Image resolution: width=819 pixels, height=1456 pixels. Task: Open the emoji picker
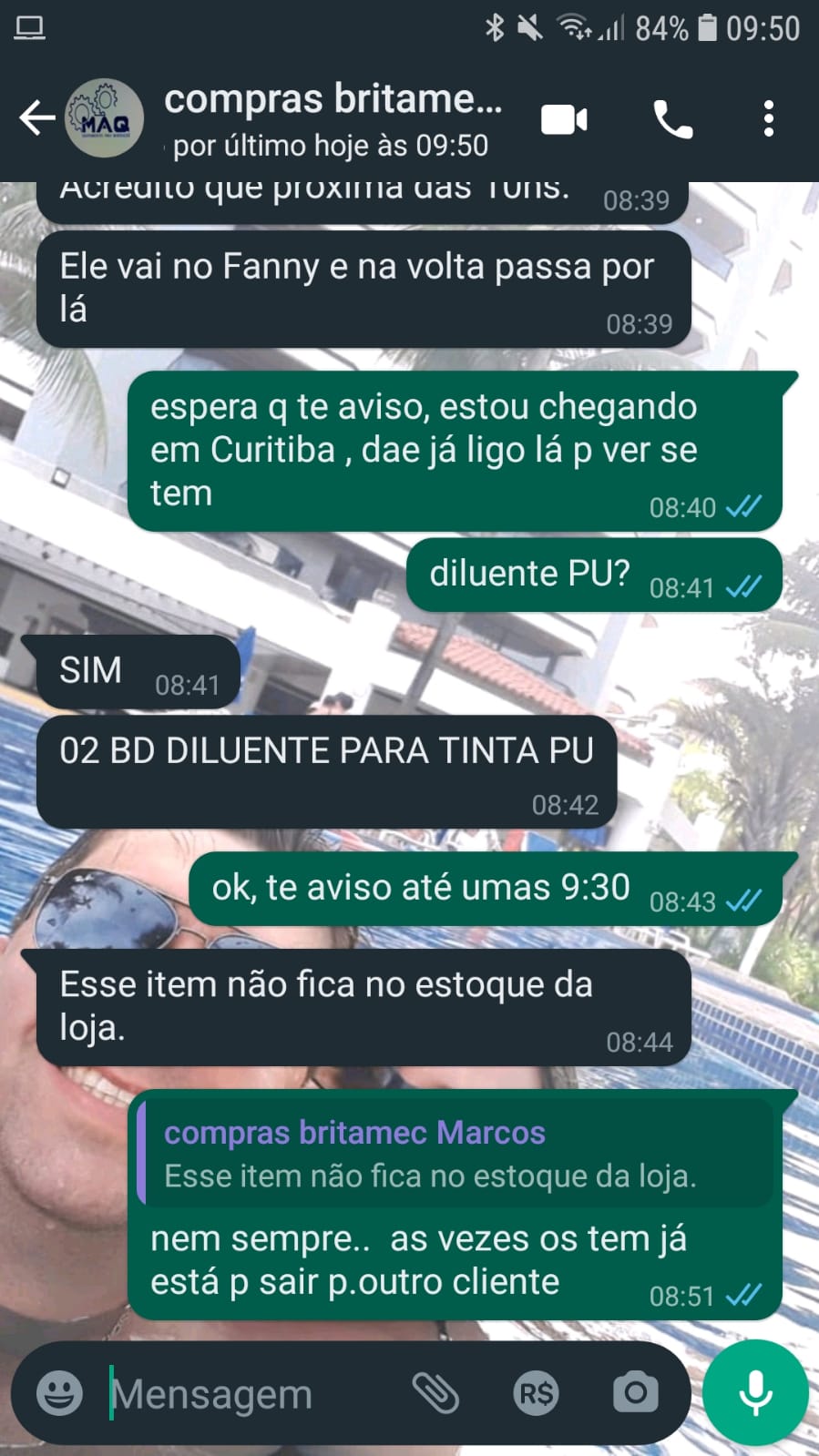coord(59,1393)
